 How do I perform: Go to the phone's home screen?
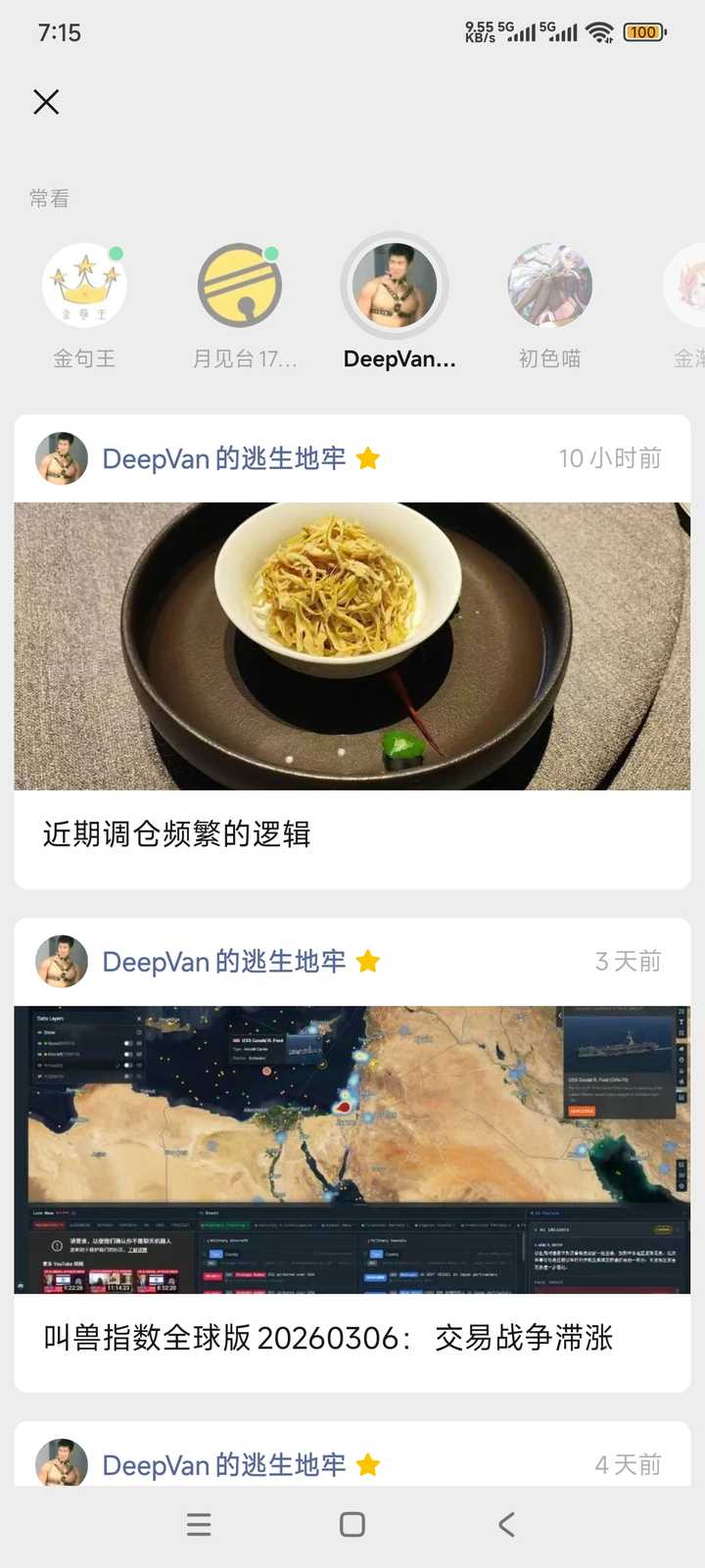click(352, 1524)
